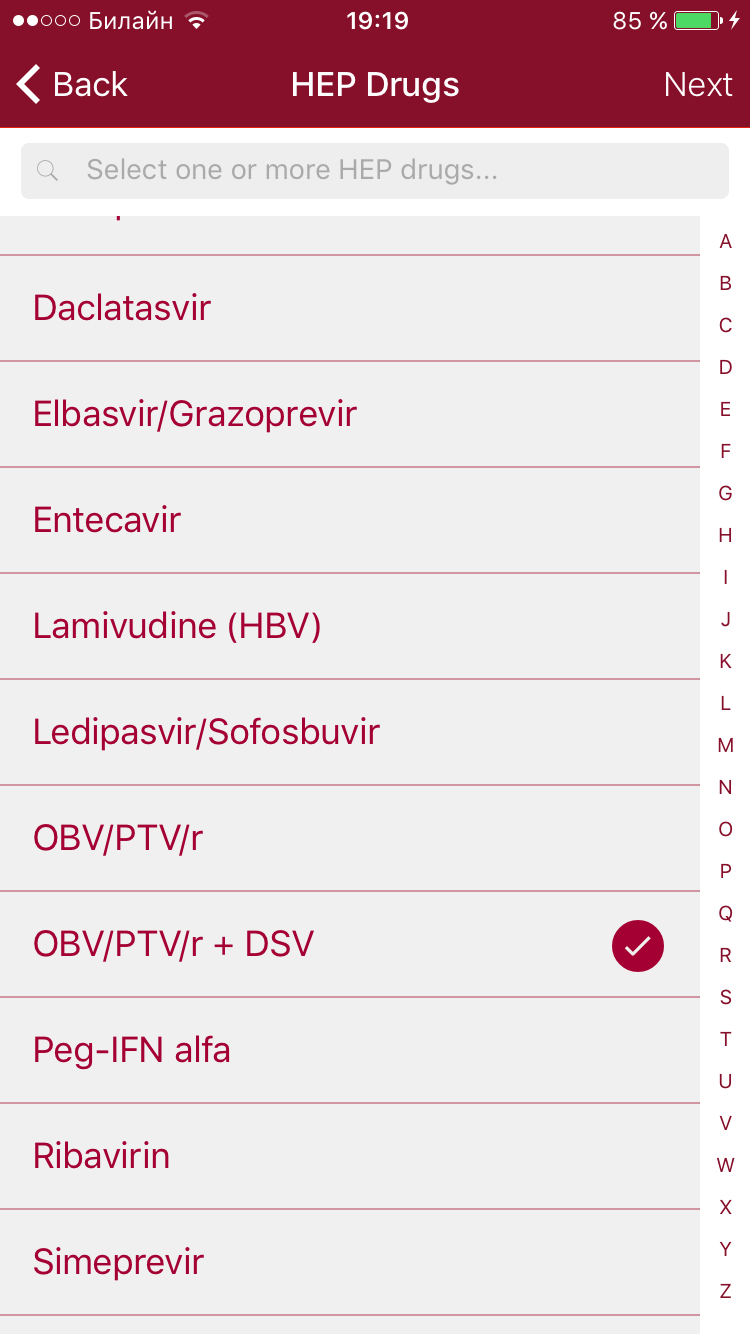The height and width of the screenshot is (1334, 750).
Task: Select Daclatasvir from the list
Action: (x=350, y=308)
